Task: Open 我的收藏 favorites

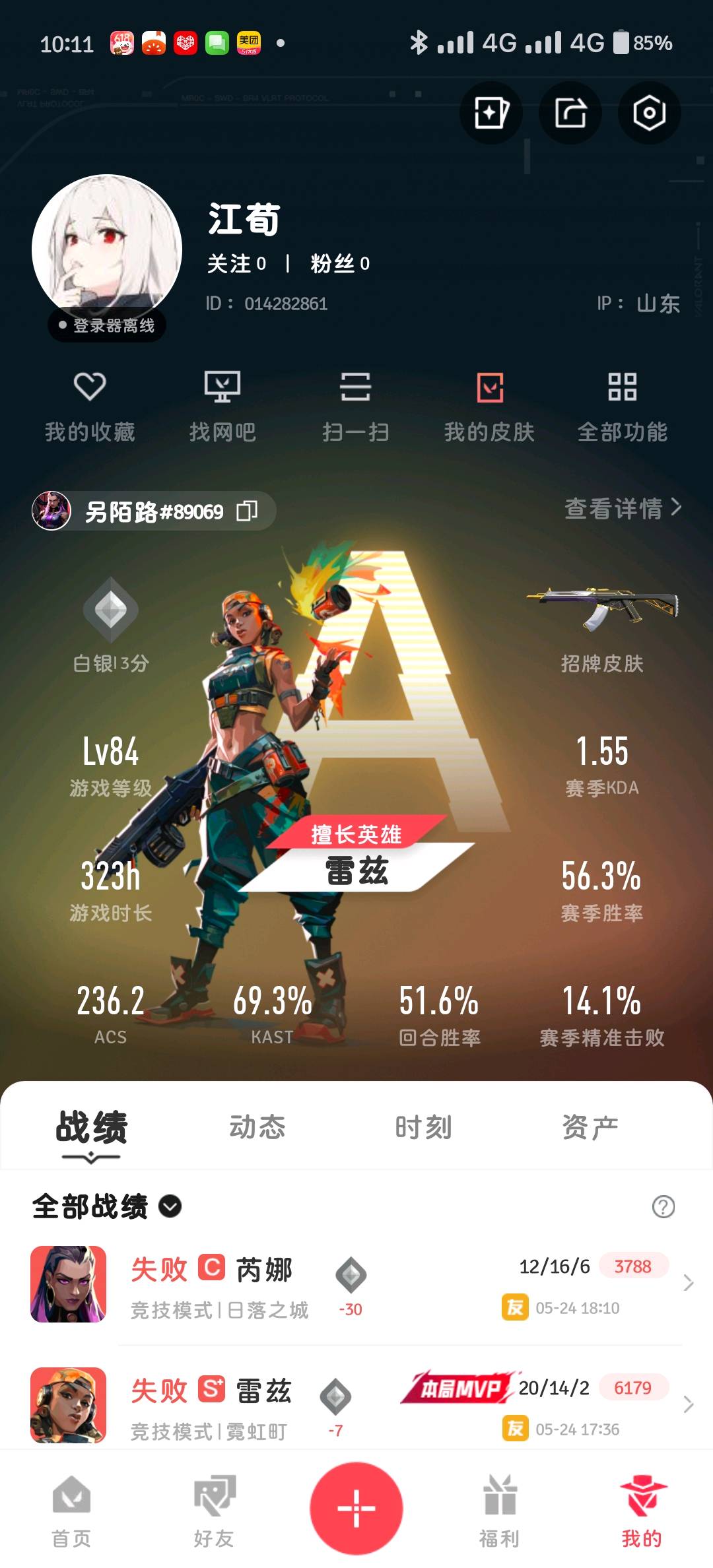Action: pos(90,405)
